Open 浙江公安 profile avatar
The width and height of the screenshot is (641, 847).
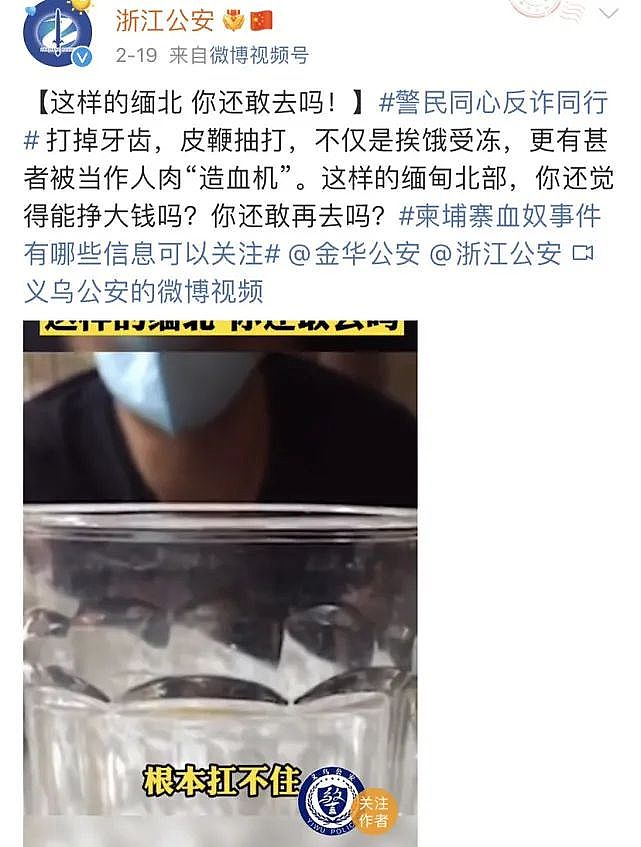(57, 34)
